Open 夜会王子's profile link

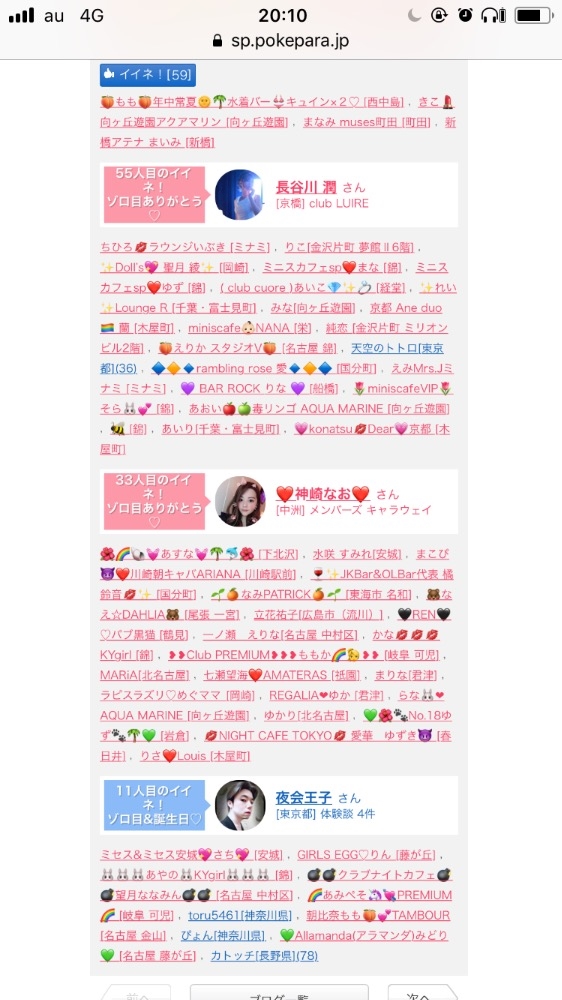click(x=304, y=798)
